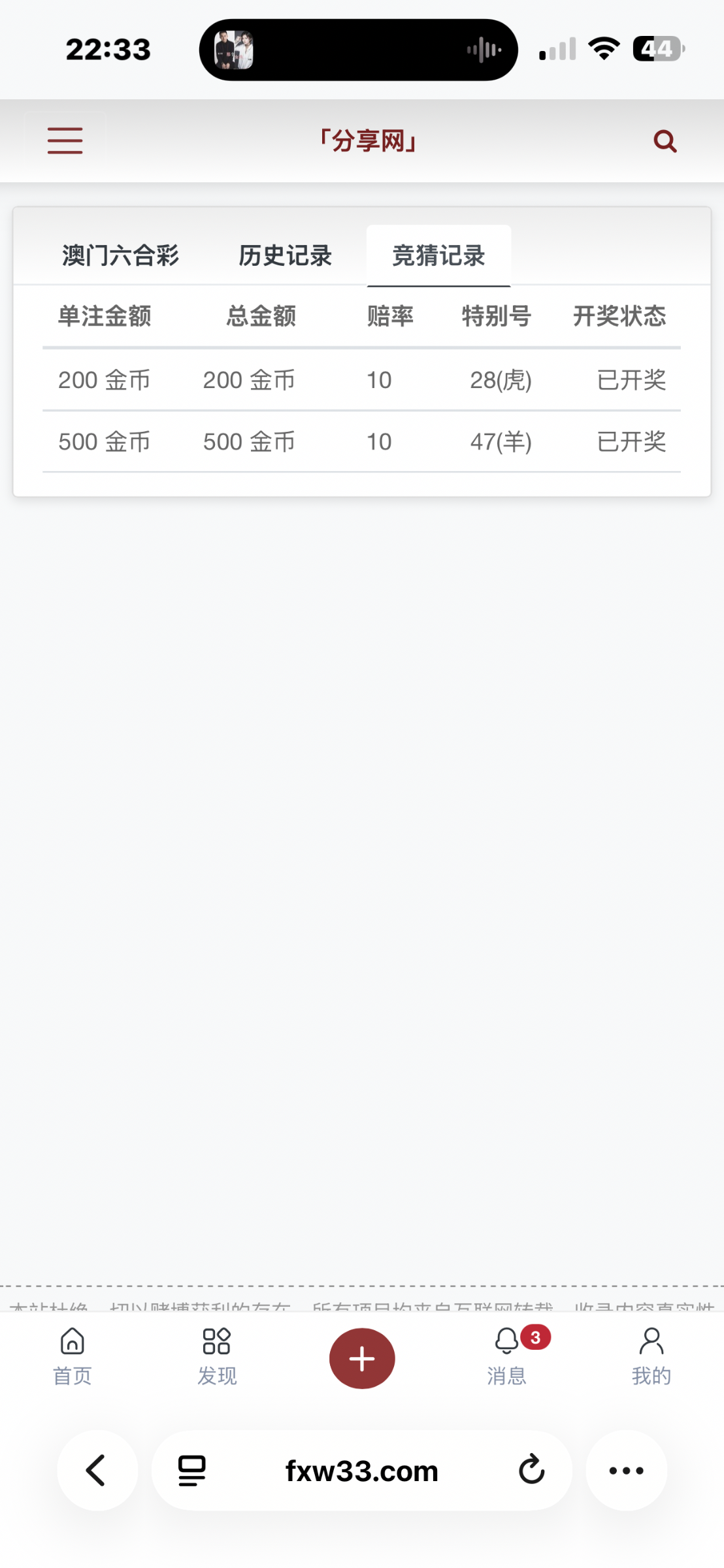Viewport: 724px width, 1568px height.
Task: Open the browser three-dot more menu
Action: pos(626,1471)
